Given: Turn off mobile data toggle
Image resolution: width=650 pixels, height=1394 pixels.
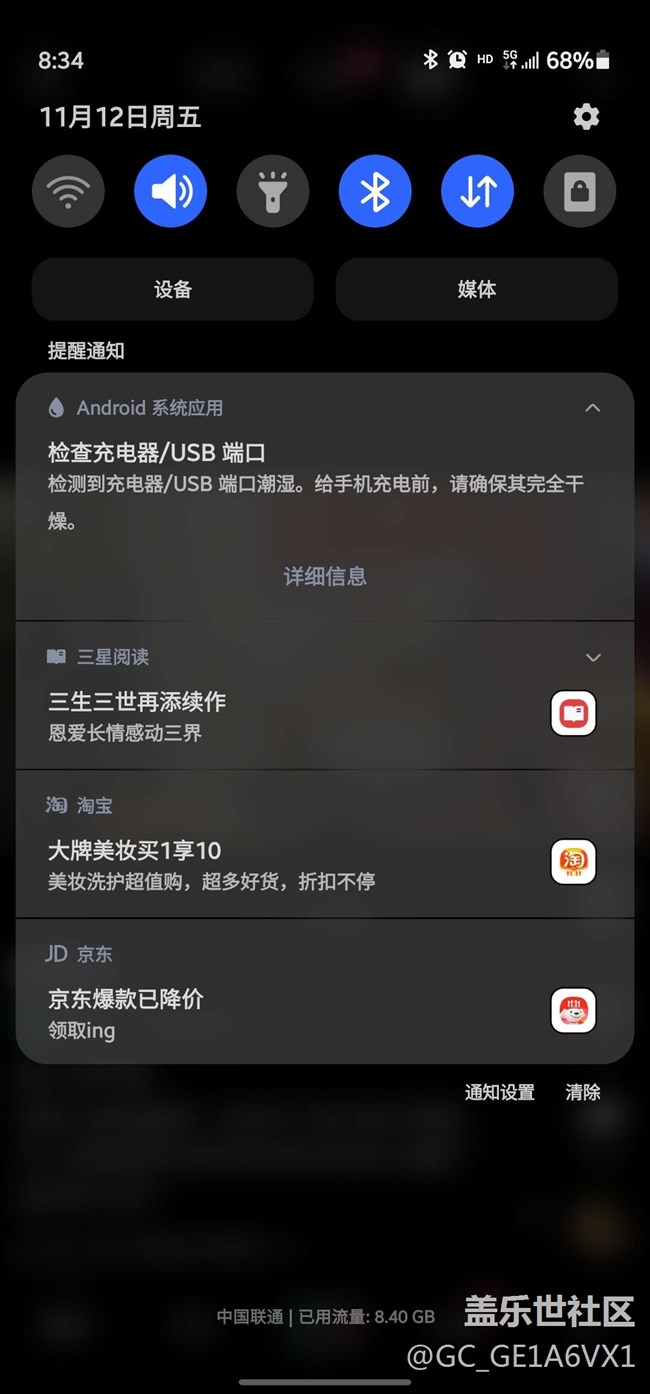Looking at the screenshot, I should [x=477, y=190].
